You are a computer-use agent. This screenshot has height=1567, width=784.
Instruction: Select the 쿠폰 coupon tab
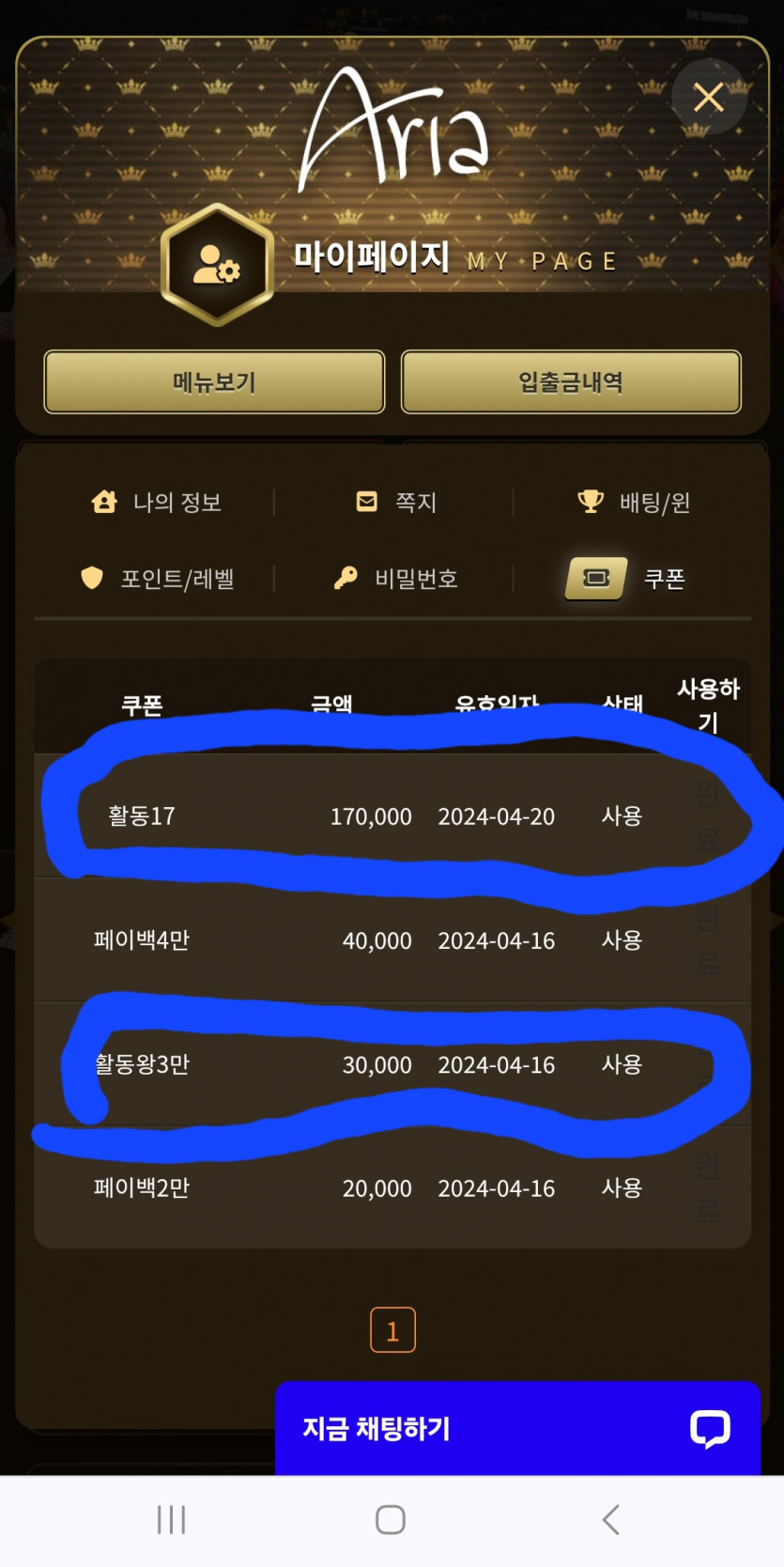tap(626, 579)
